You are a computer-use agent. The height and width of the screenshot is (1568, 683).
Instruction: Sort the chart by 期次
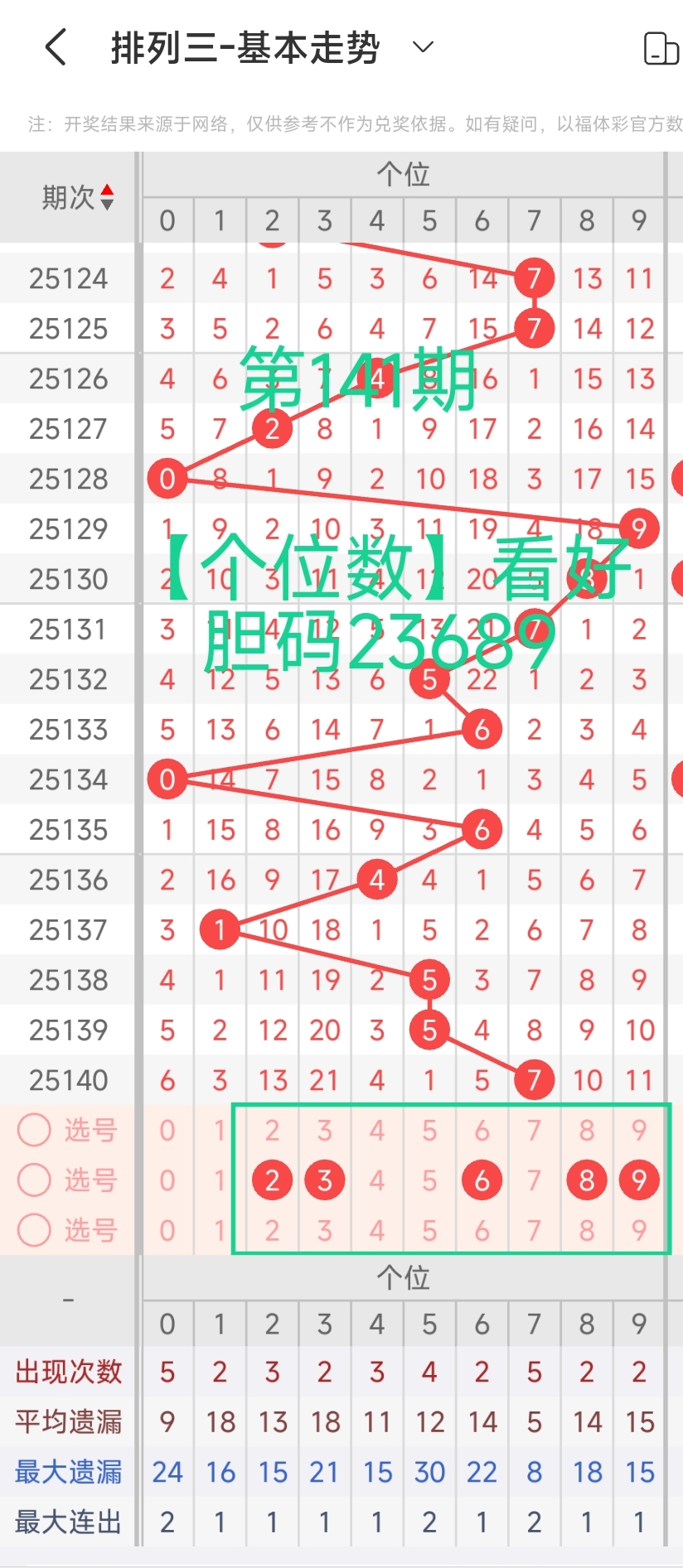pos(78,197)
